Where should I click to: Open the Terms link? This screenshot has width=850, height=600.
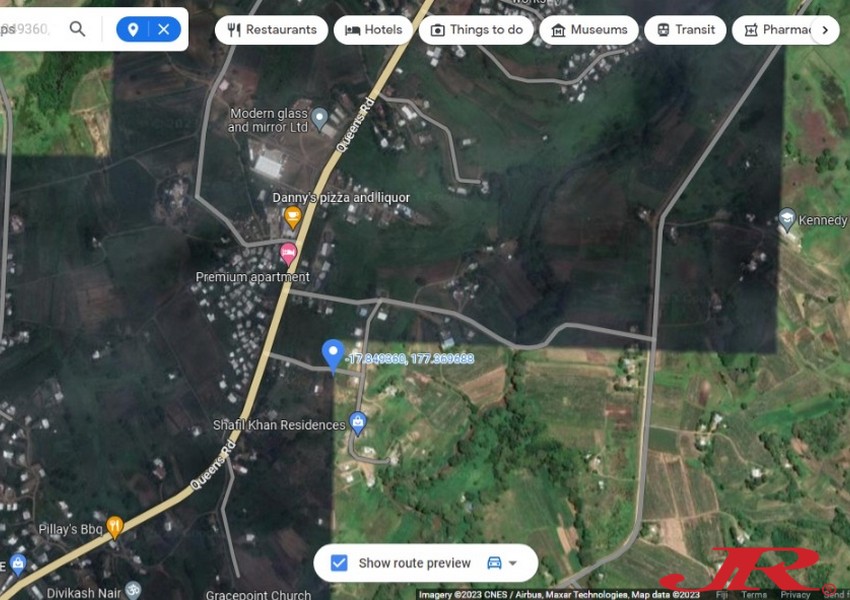click(x=754, y=594)
